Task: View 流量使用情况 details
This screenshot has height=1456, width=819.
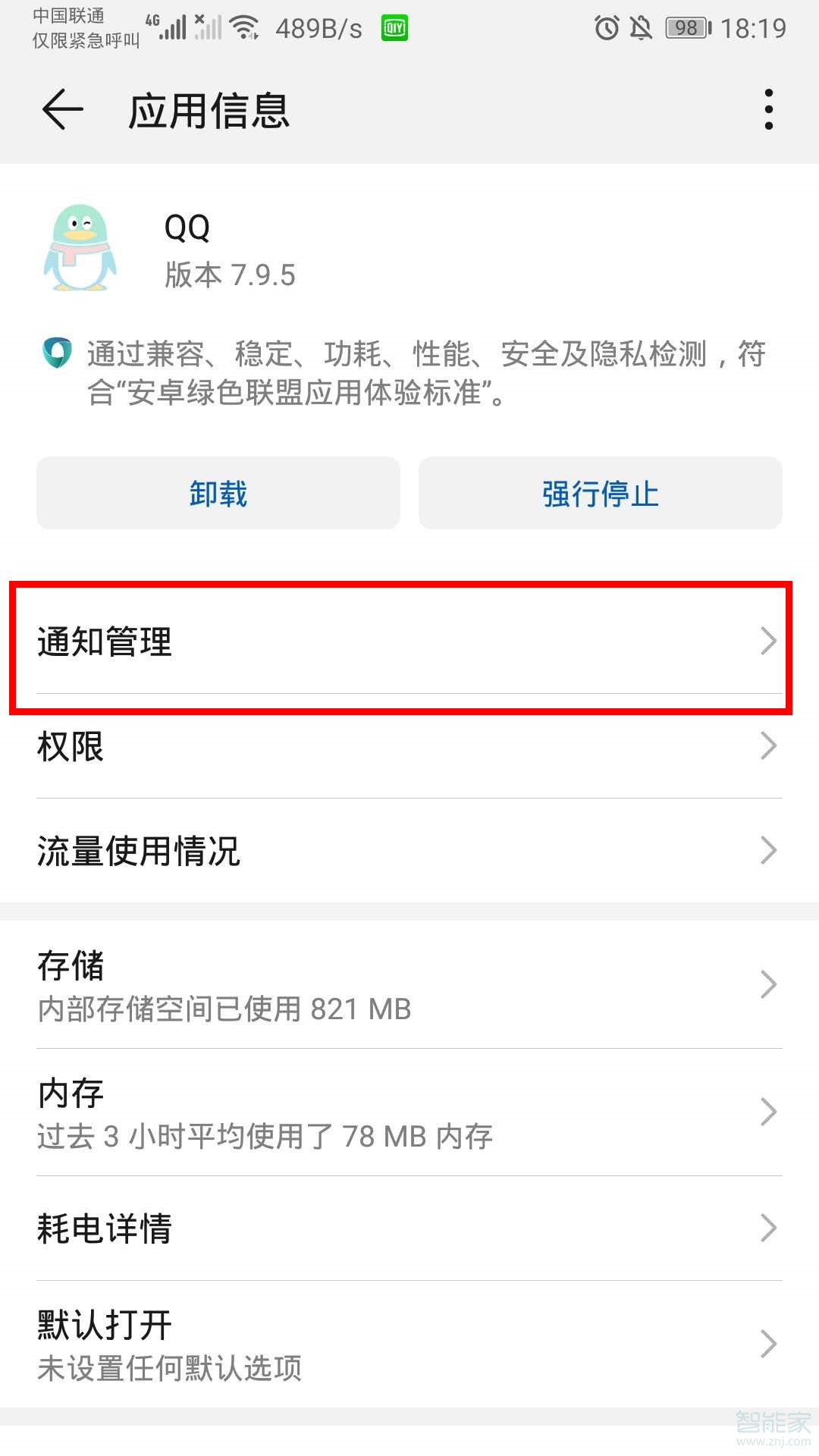Action: coord(409,851)
